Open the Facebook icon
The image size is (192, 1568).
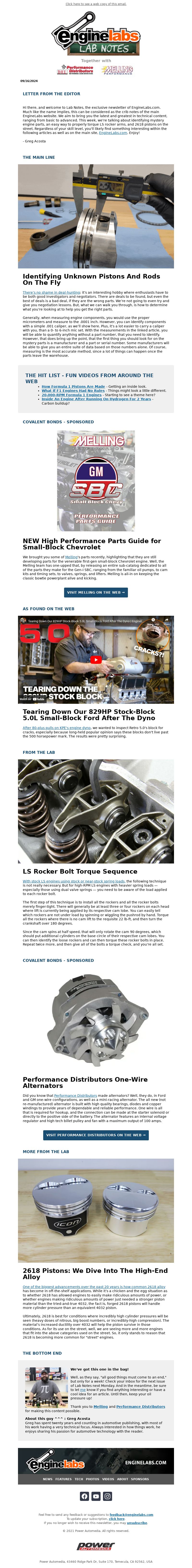tap(84, 1496)
